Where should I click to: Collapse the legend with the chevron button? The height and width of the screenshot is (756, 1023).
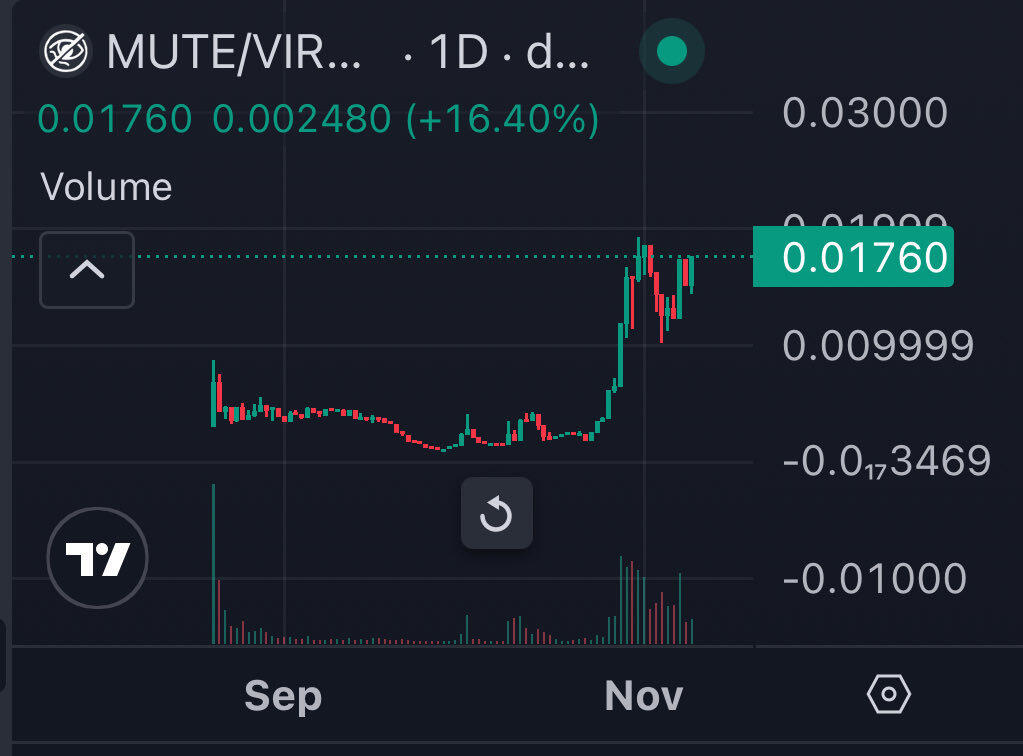(x=87, y=270)
